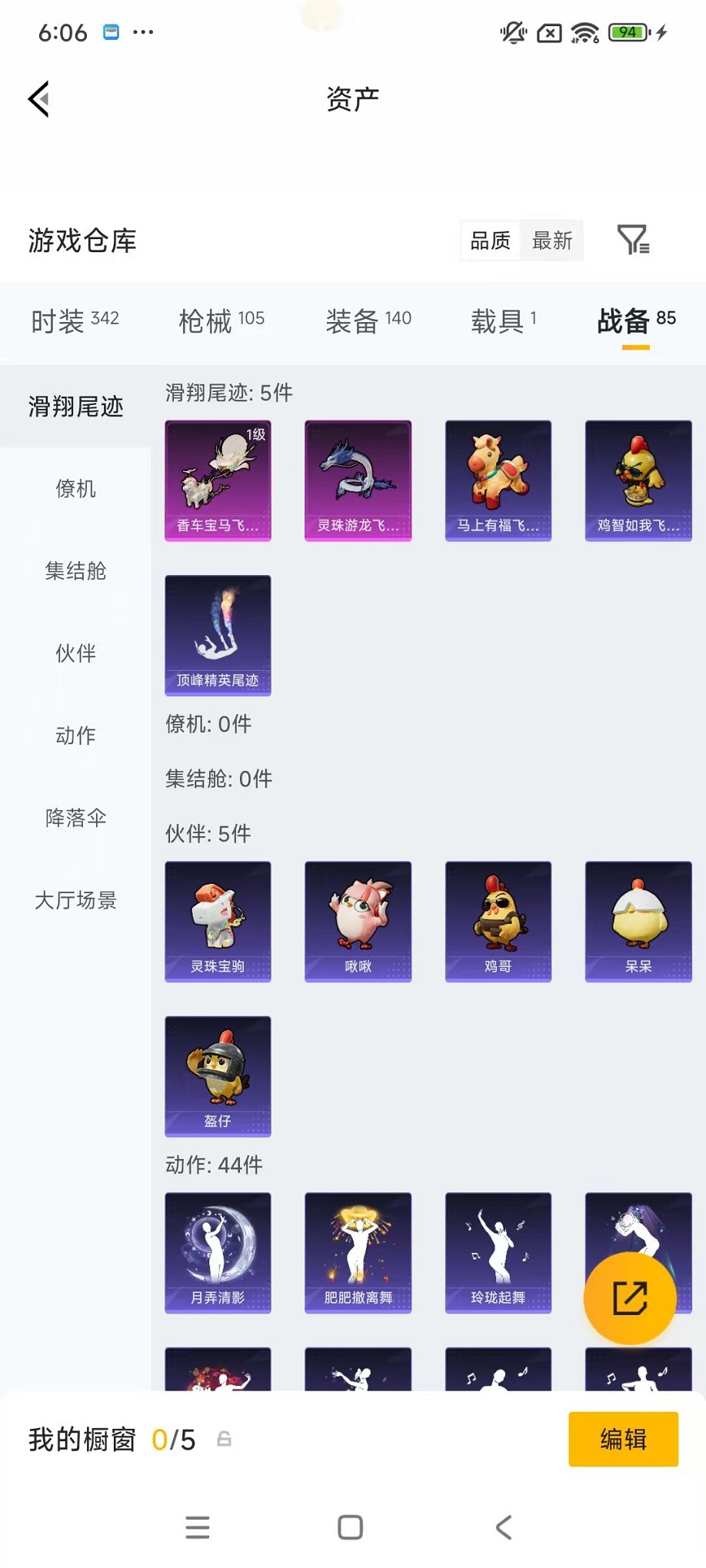Switch sorting to 最新

(550, 241)
